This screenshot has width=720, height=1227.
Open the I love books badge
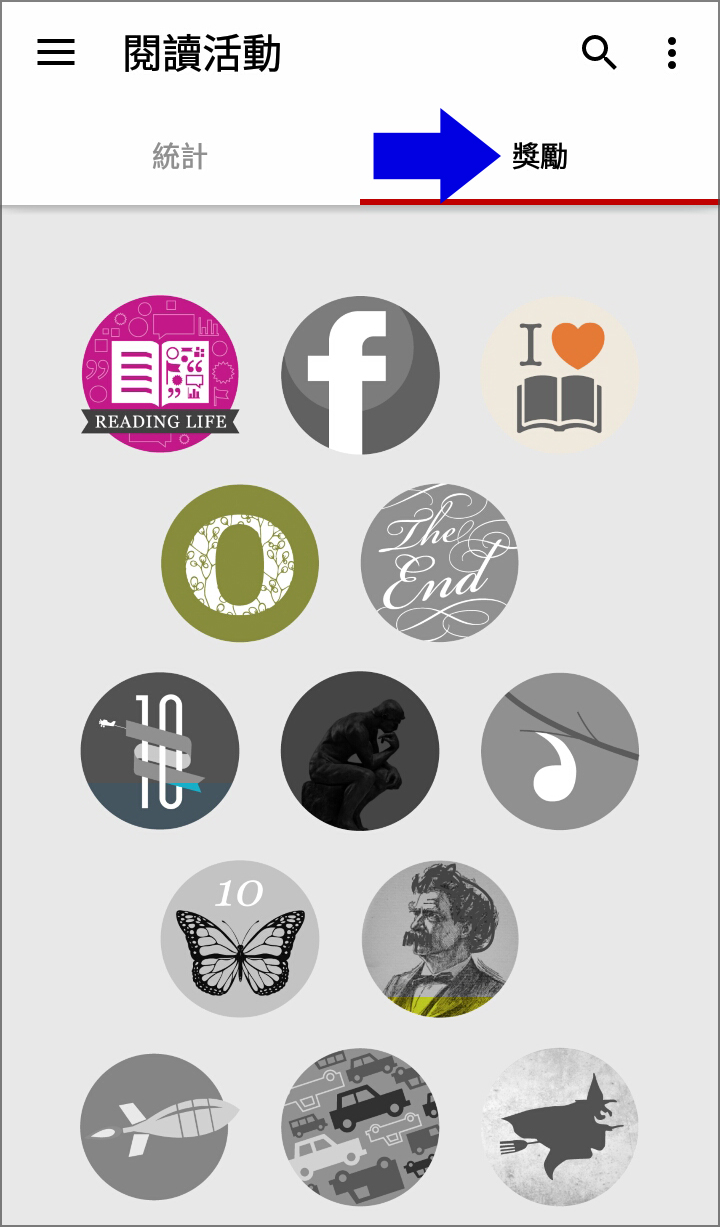tap(560, 375)
